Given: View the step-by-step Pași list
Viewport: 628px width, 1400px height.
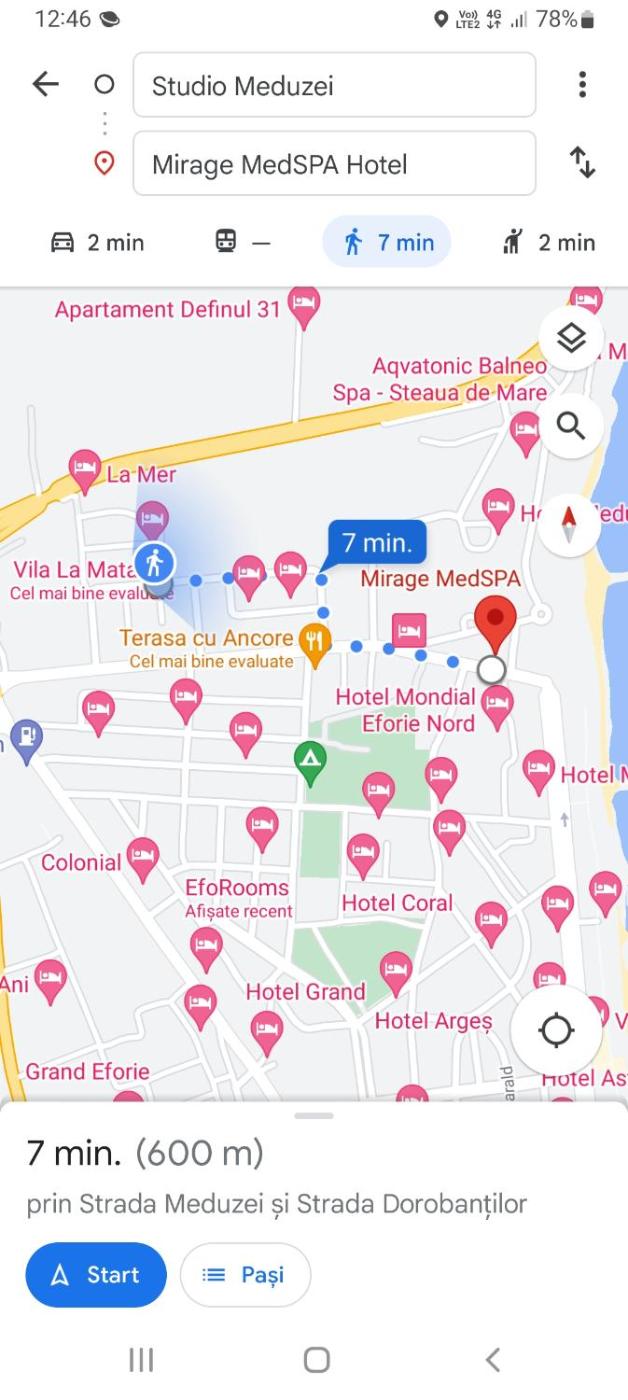Looking at the screenshot, I should coord(245,1275).
